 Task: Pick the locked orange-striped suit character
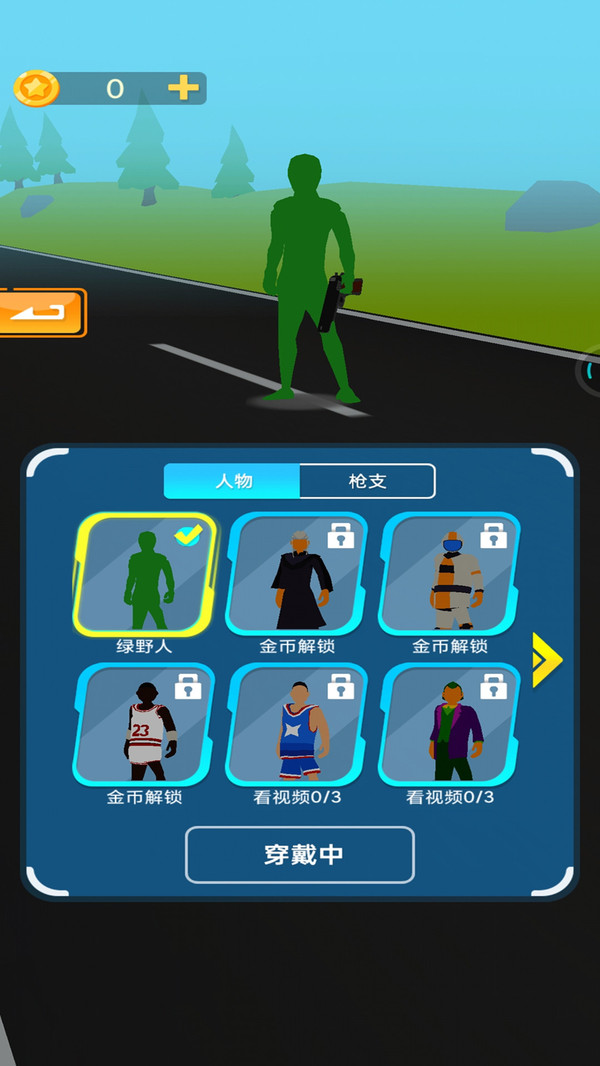coord(450,575)
